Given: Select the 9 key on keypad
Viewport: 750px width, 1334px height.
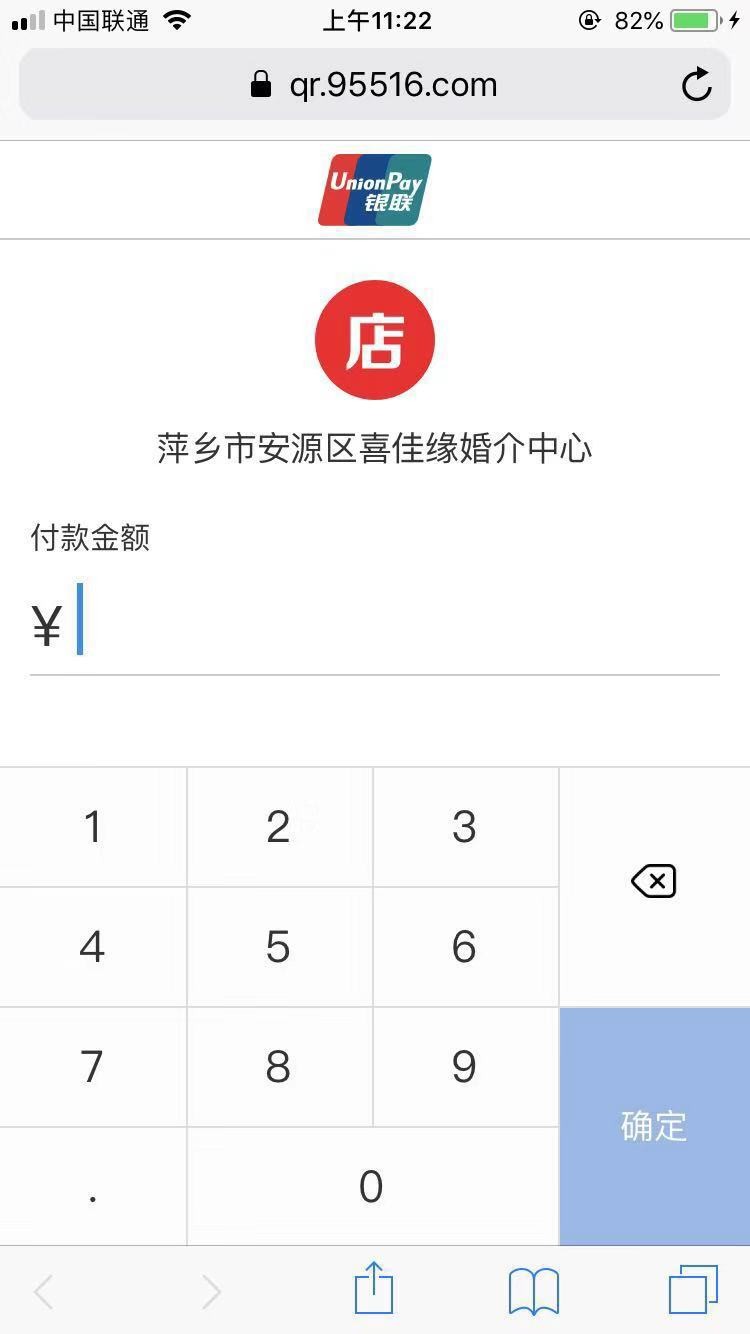Looking at the screenshot, I should (465, 1067).
